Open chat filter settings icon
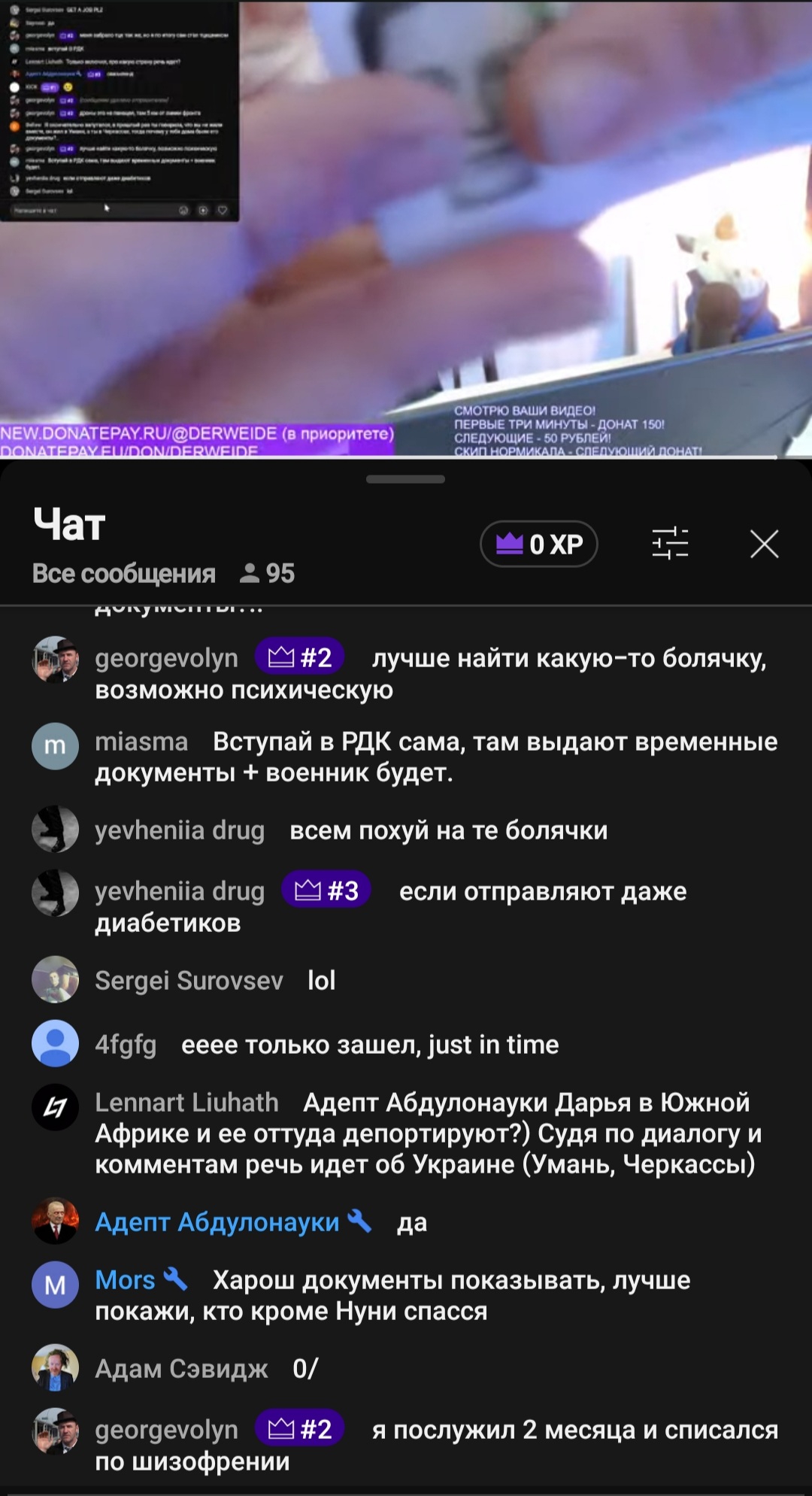This screenshot has height=1496, width=812. pyautogui.click(x=670, y=543)
